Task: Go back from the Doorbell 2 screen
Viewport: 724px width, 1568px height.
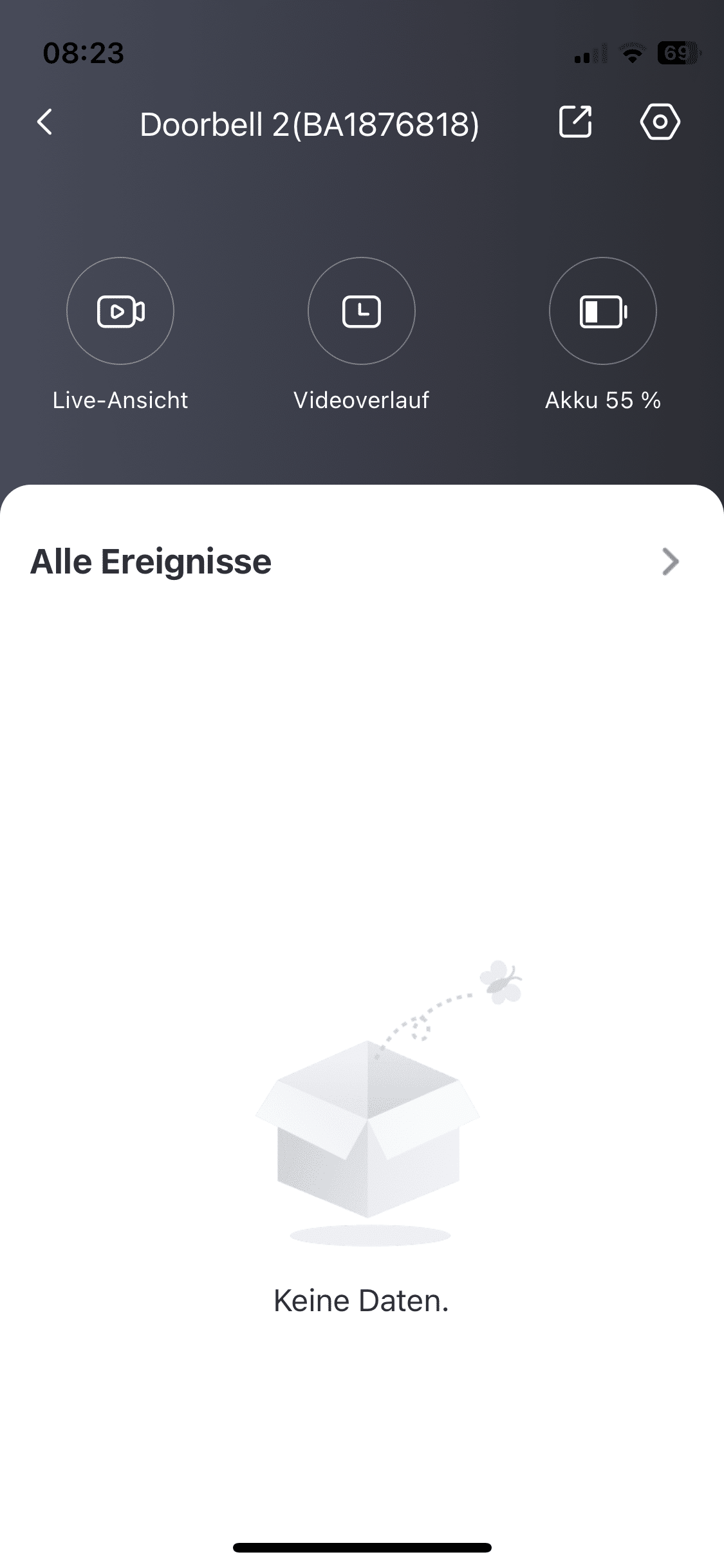Action: 44,122
